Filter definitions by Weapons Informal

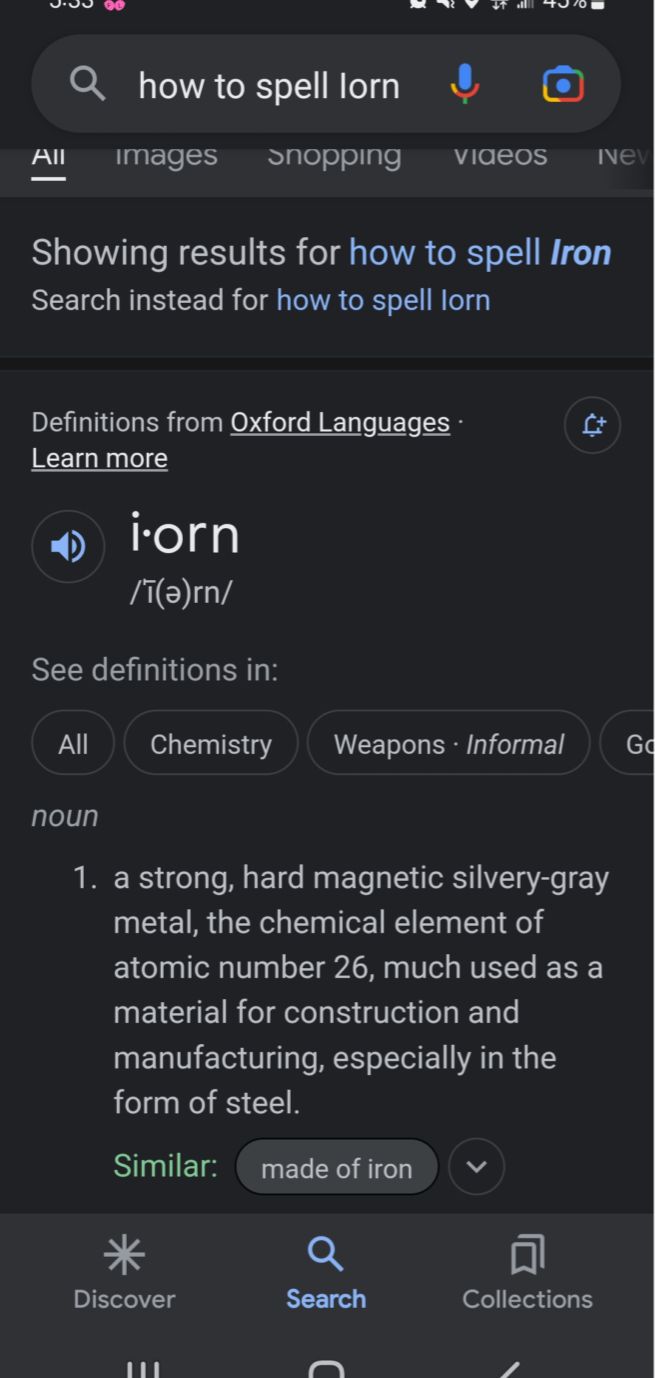click(x=448, y=743)
